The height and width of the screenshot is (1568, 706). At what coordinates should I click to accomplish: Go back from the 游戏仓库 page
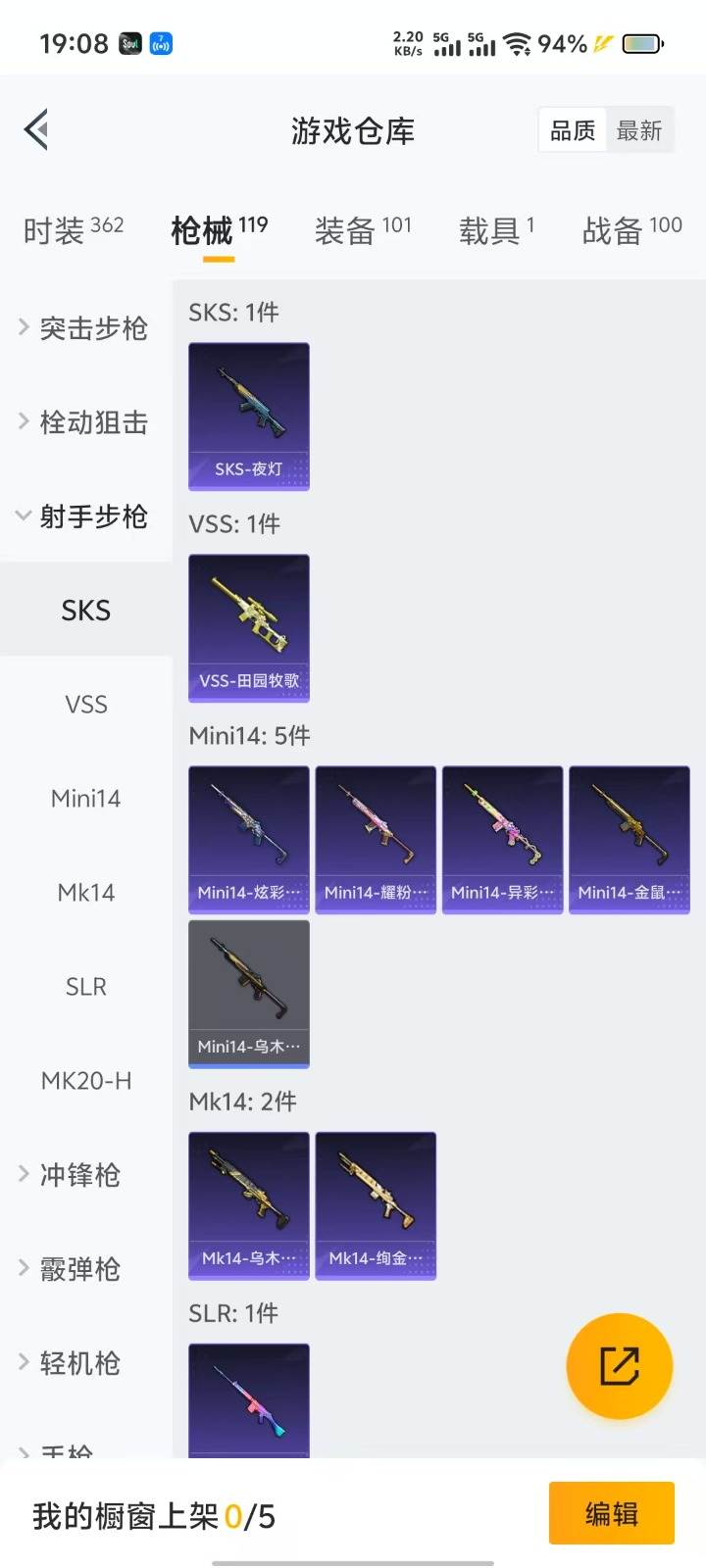click(37, 130)
